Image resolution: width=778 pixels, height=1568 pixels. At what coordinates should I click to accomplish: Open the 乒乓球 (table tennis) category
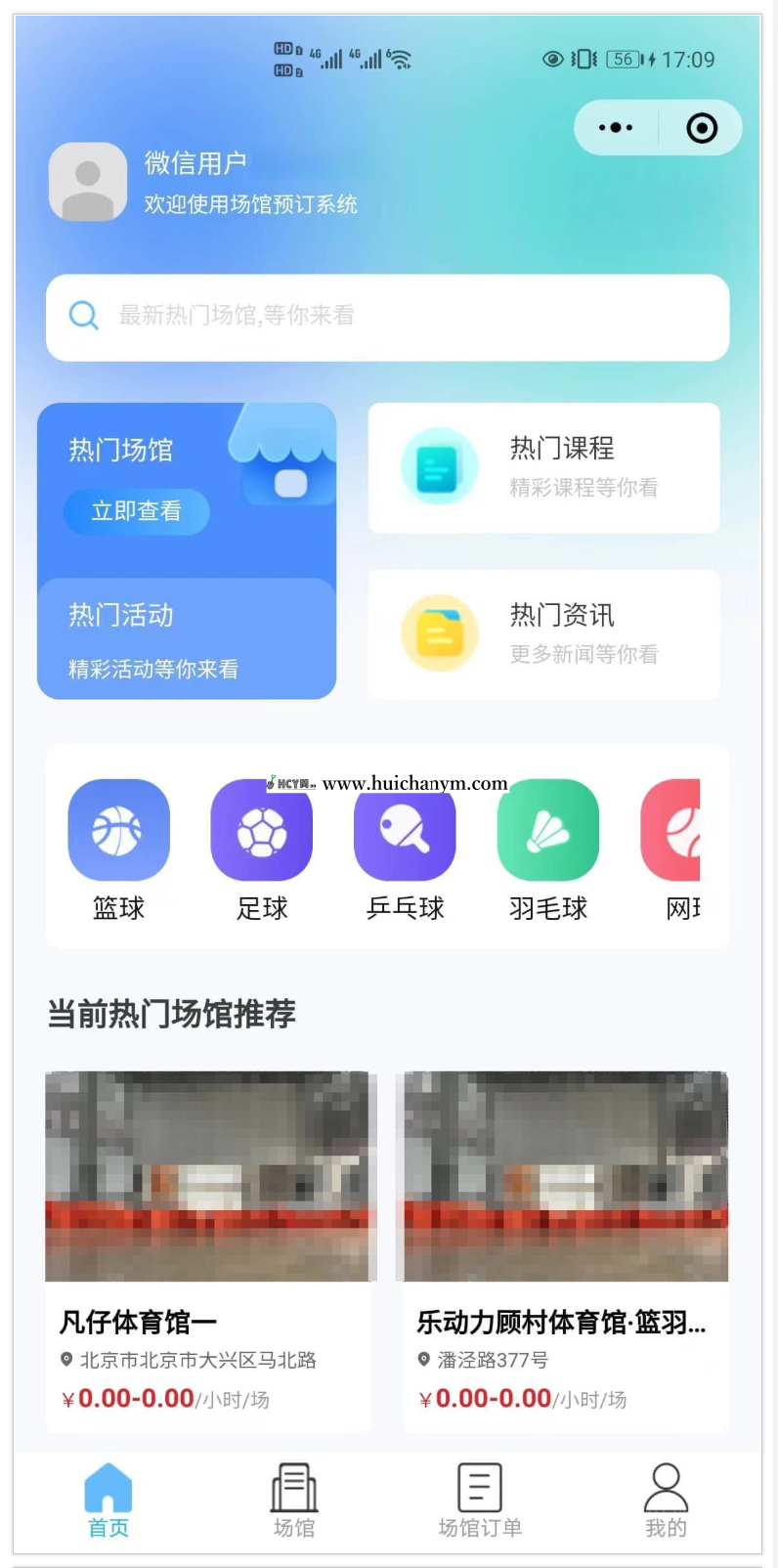tap(405, 829)
